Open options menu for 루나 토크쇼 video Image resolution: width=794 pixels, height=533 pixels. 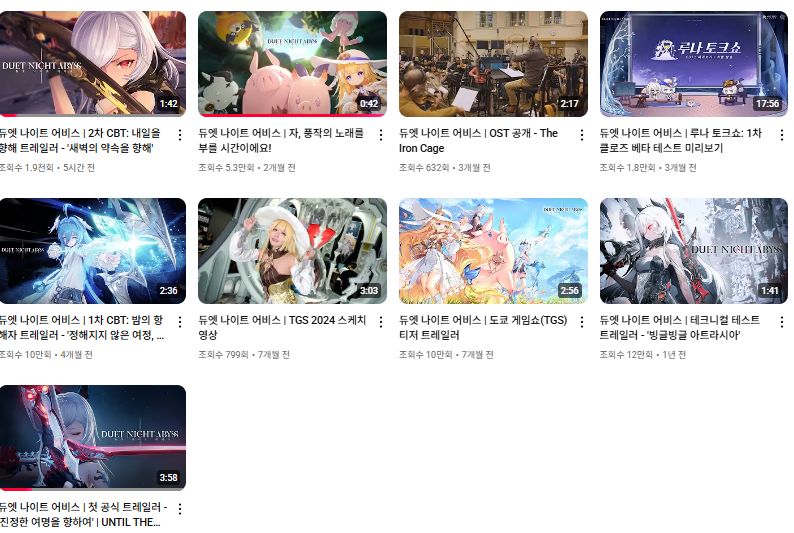click(781, 134)
